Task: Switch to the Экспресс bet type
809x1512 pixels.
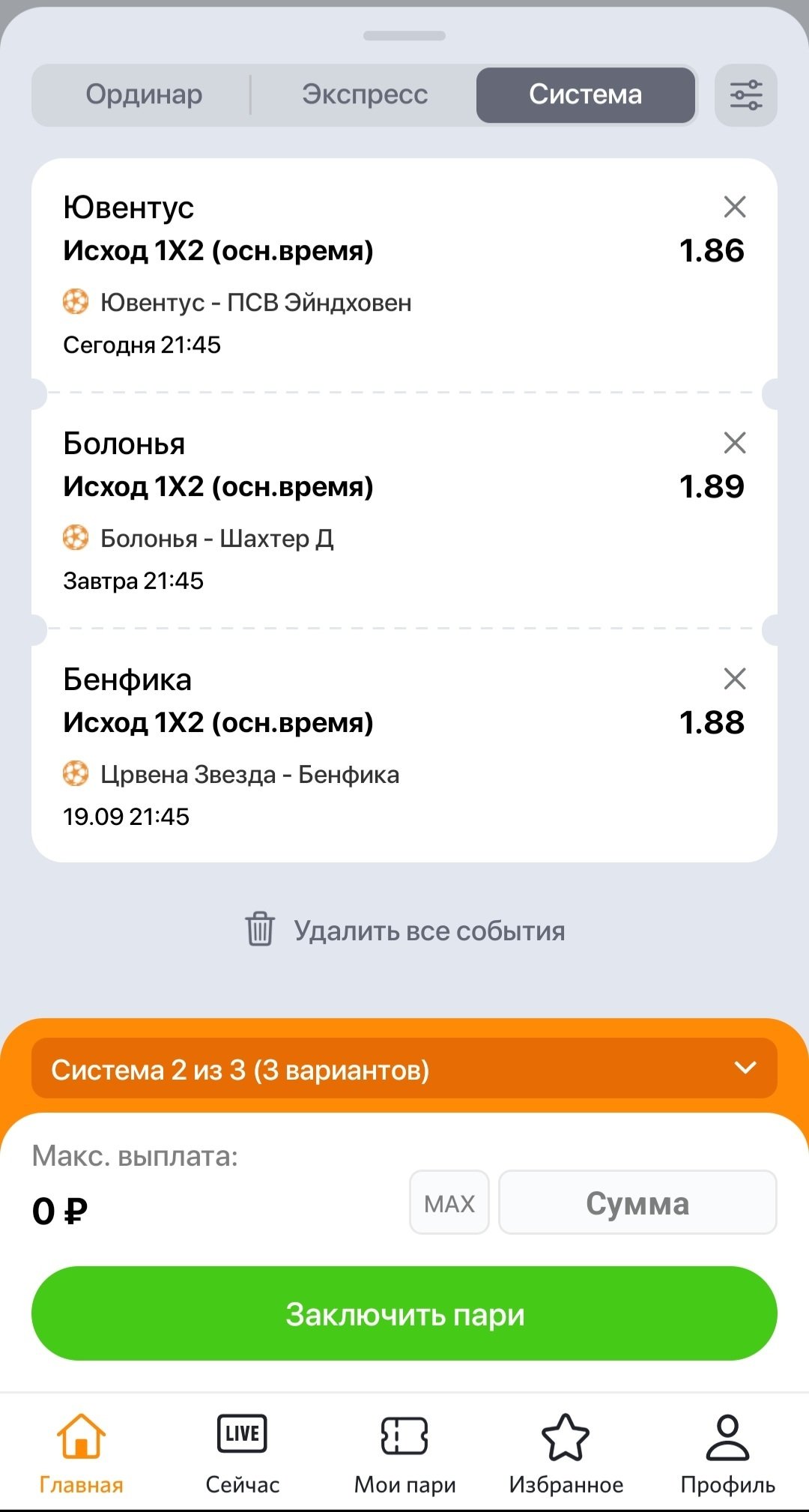Action: coord(365,95)
